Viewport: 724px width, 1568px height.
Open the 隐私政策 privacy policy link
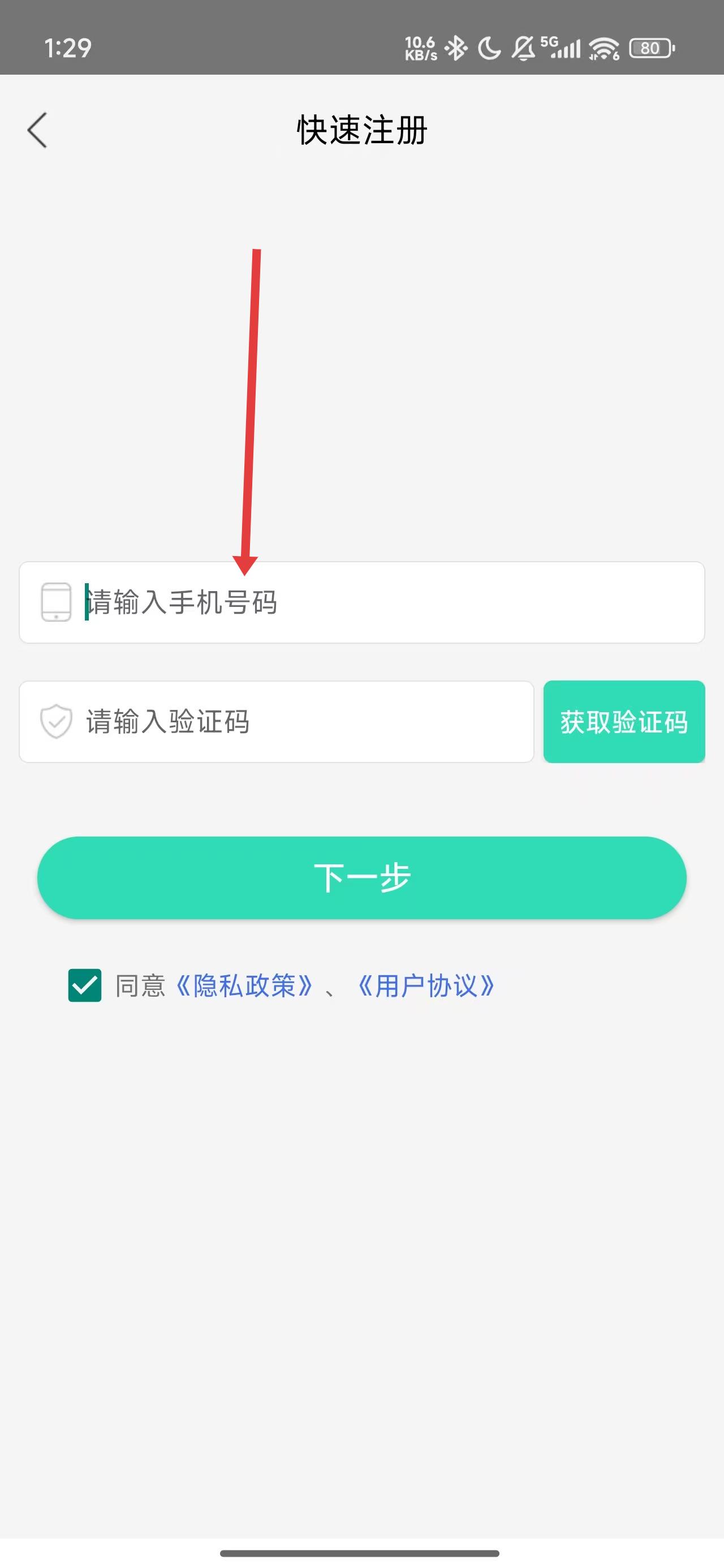244,985
